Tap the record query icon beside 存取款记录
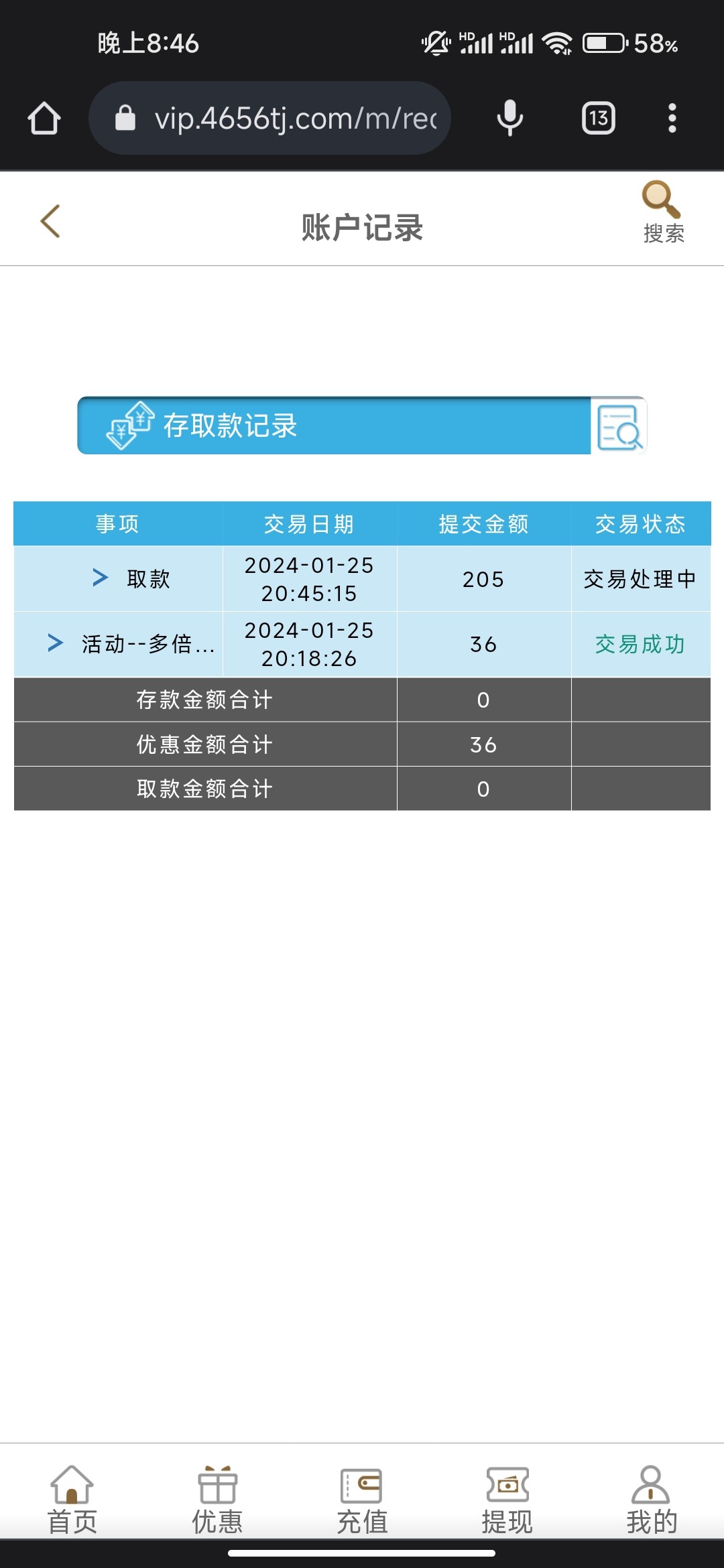 click(619, 427)
